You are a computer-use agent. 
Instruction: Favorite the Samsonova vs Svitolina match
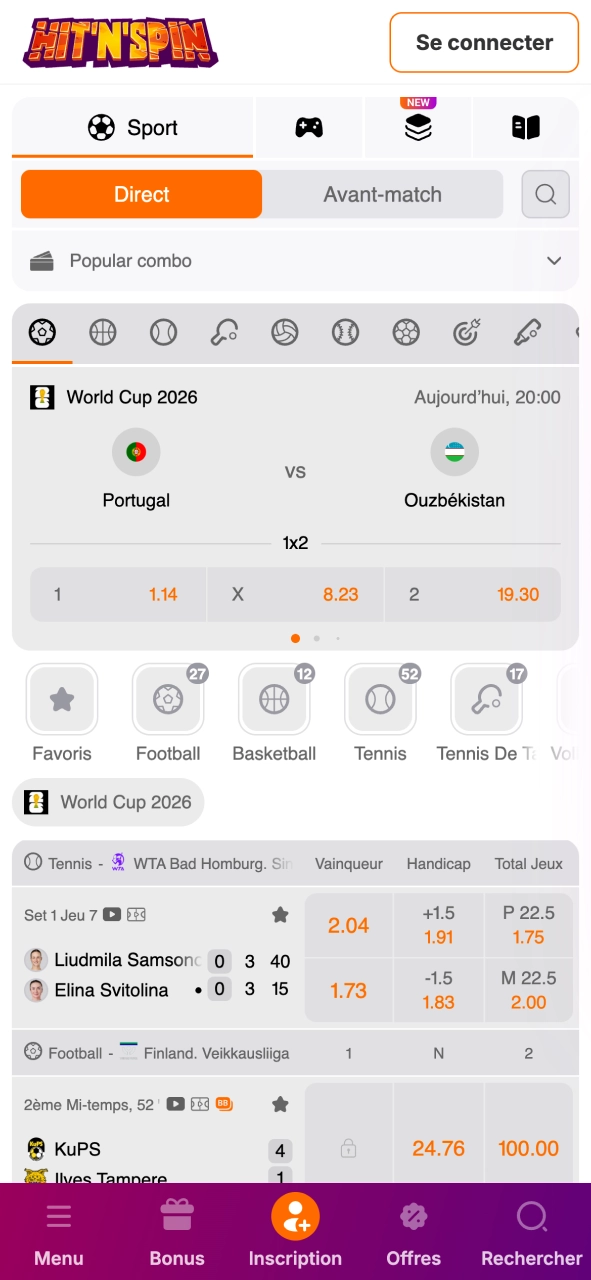[x=280, y=914]
